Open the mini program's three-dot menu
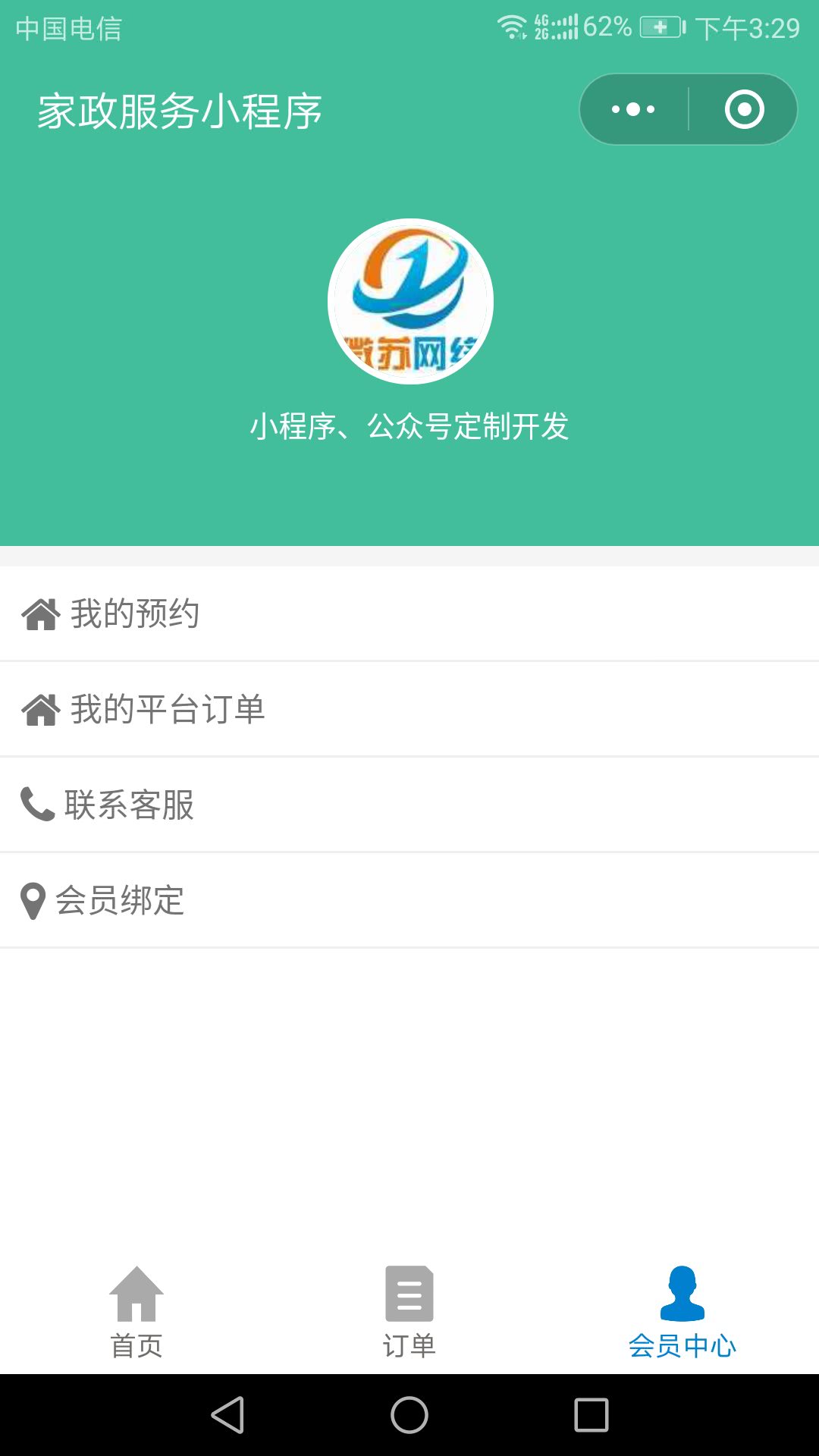Viewport: 819px width, 1456px height. (x=633, y=109)
